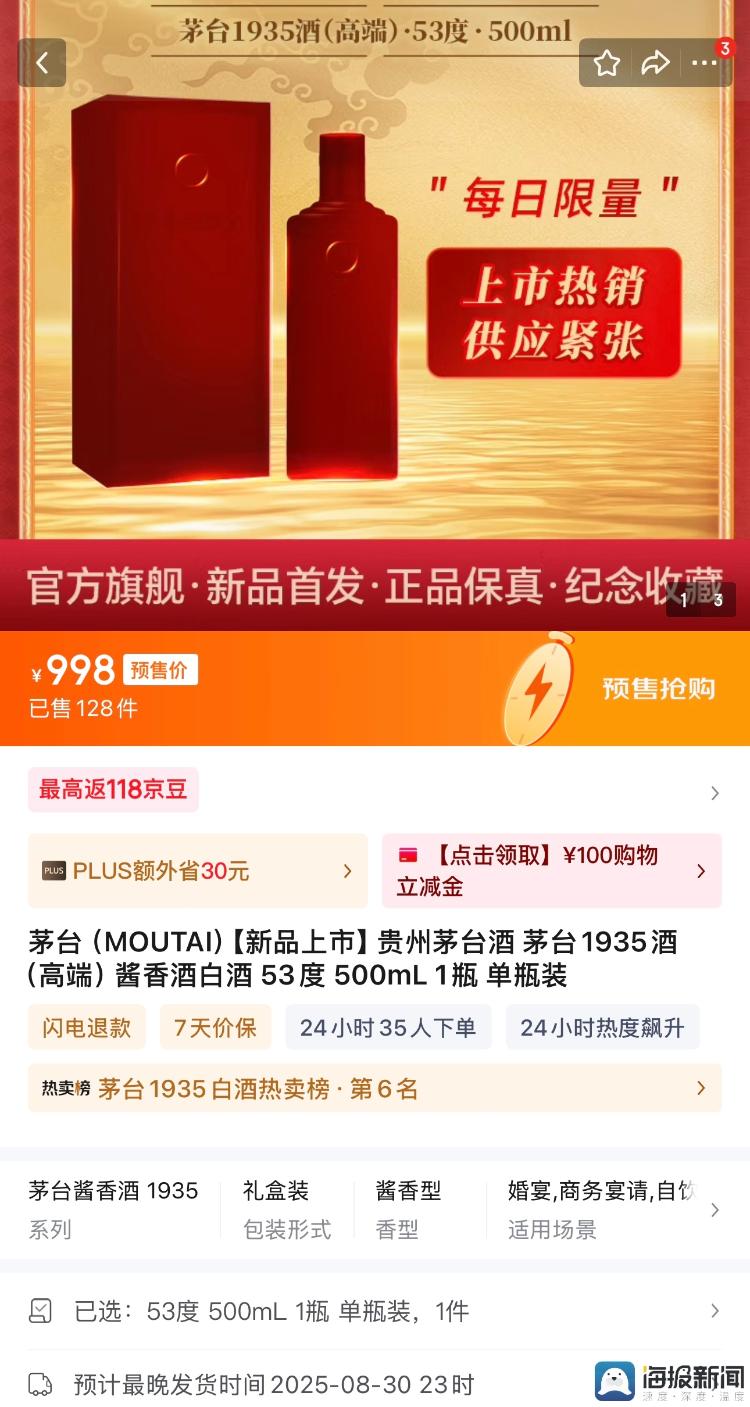
Task: Expand the product specifications row
Action: coord(714,1210)
